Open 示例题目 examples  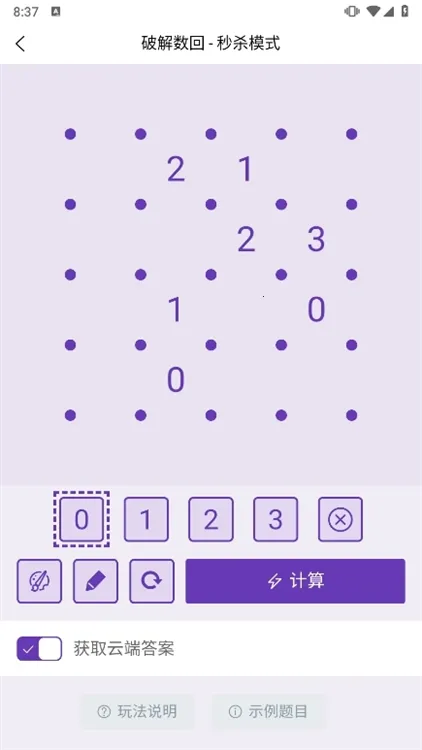click(x=268, y=711)
